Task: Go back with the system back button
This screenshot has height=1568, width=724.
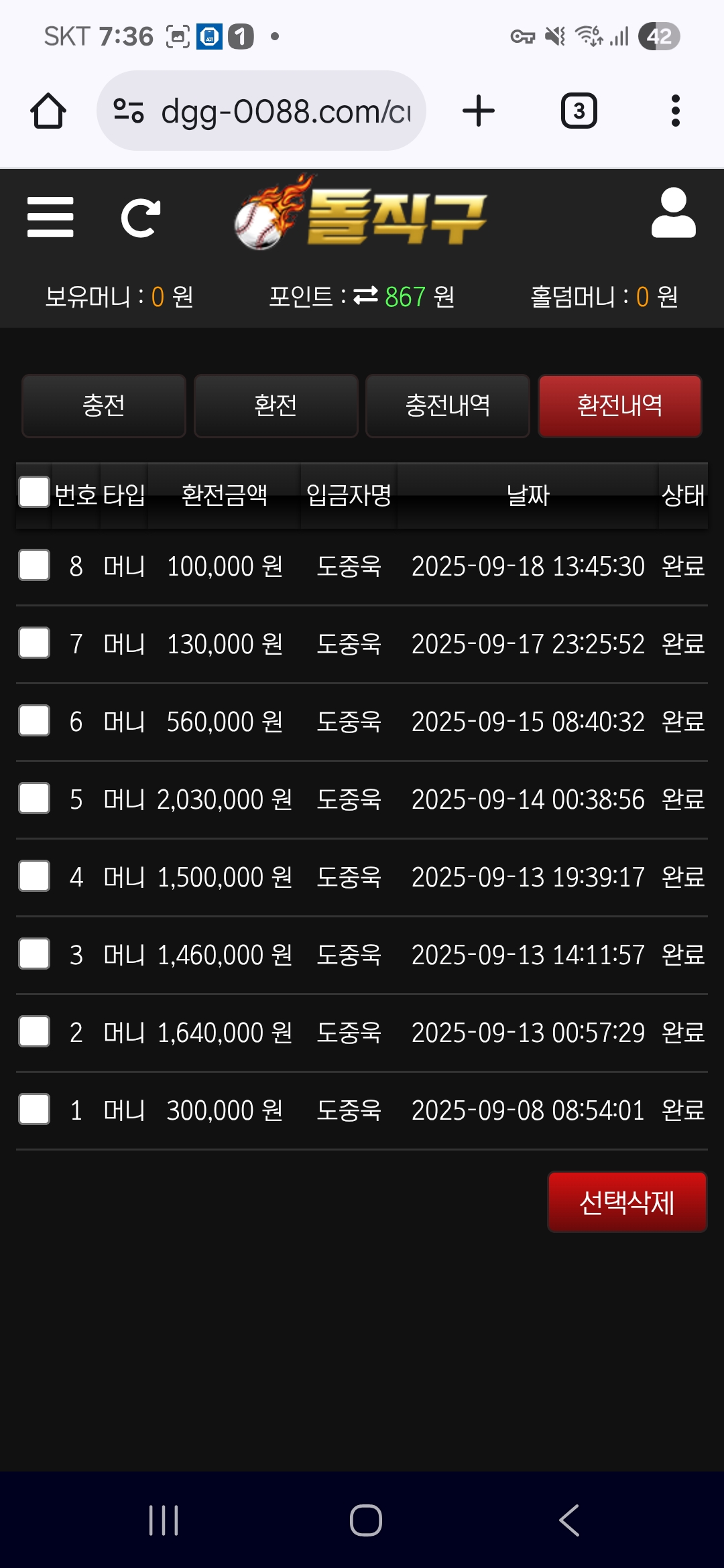Action: pyautogui.click(x=569, y=1520)
